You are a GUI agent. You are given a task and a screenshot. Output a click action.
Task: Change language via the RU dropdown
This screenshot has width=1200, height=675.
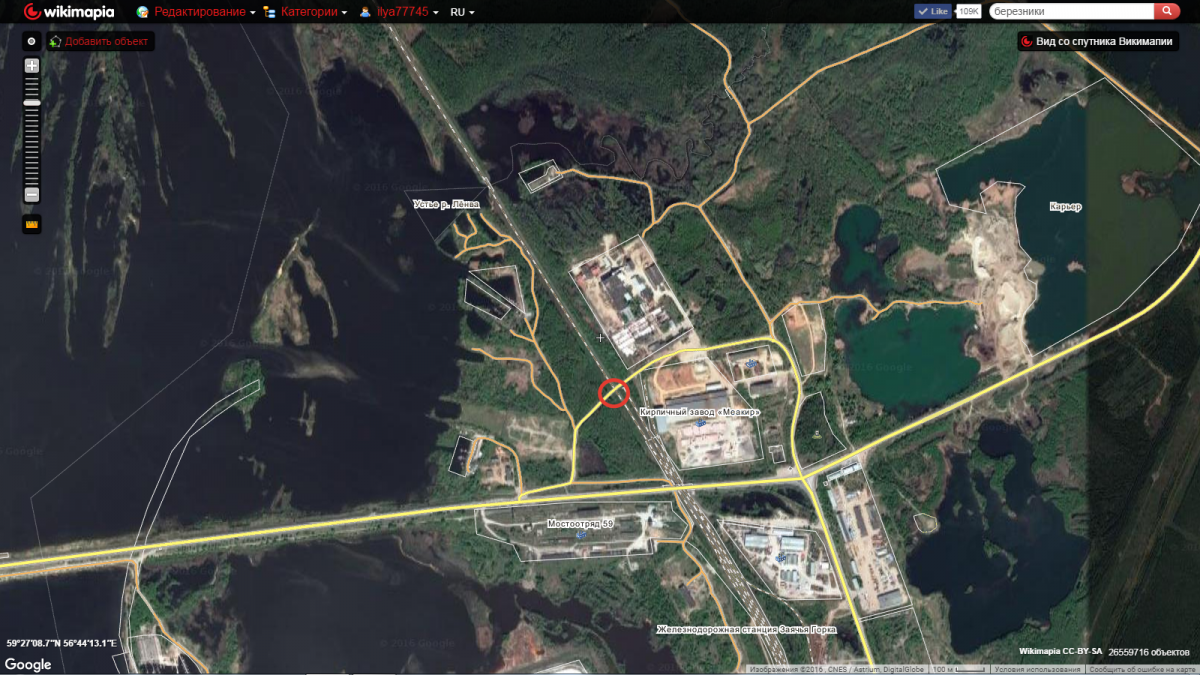[x=462, y=12]
